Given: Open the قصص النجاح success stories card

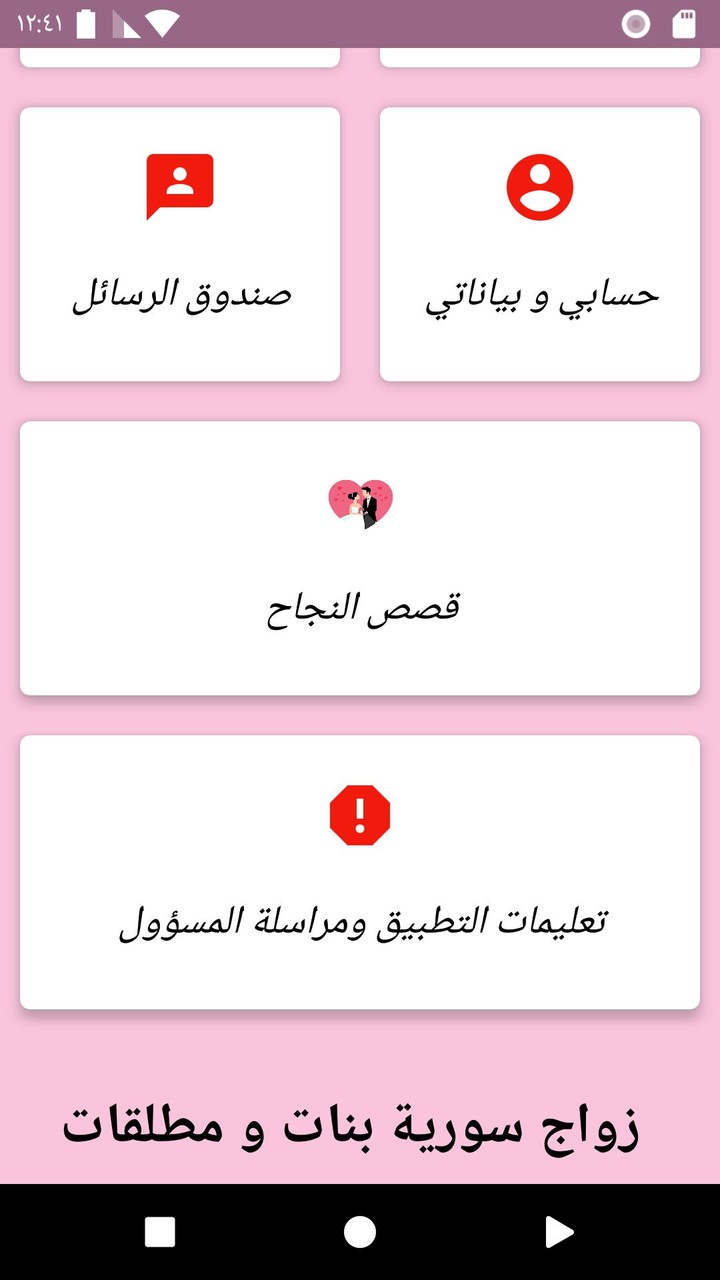Looking at the screenshot, I should coord(359,558).
